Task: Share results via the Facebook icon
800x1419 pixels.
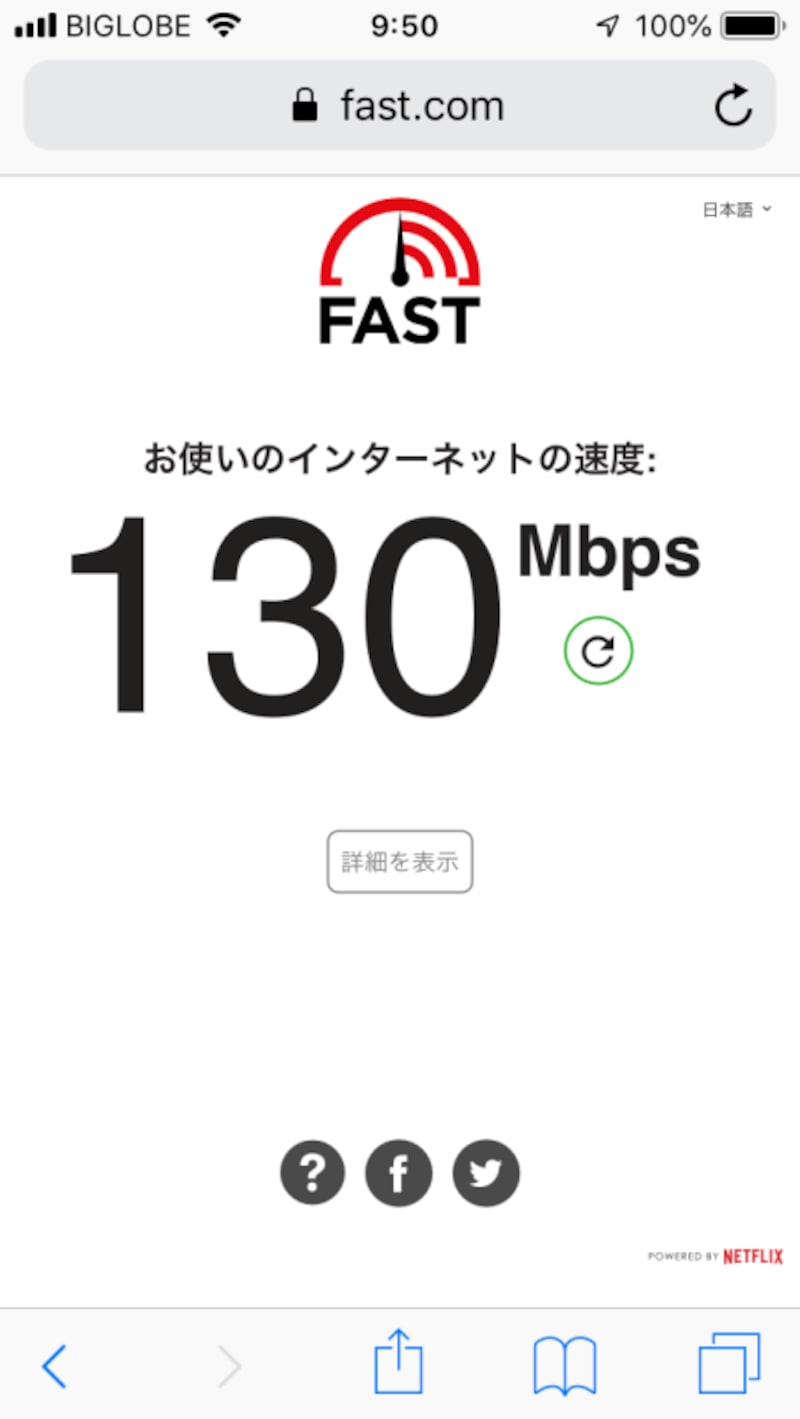Action: click(399, 1173)
